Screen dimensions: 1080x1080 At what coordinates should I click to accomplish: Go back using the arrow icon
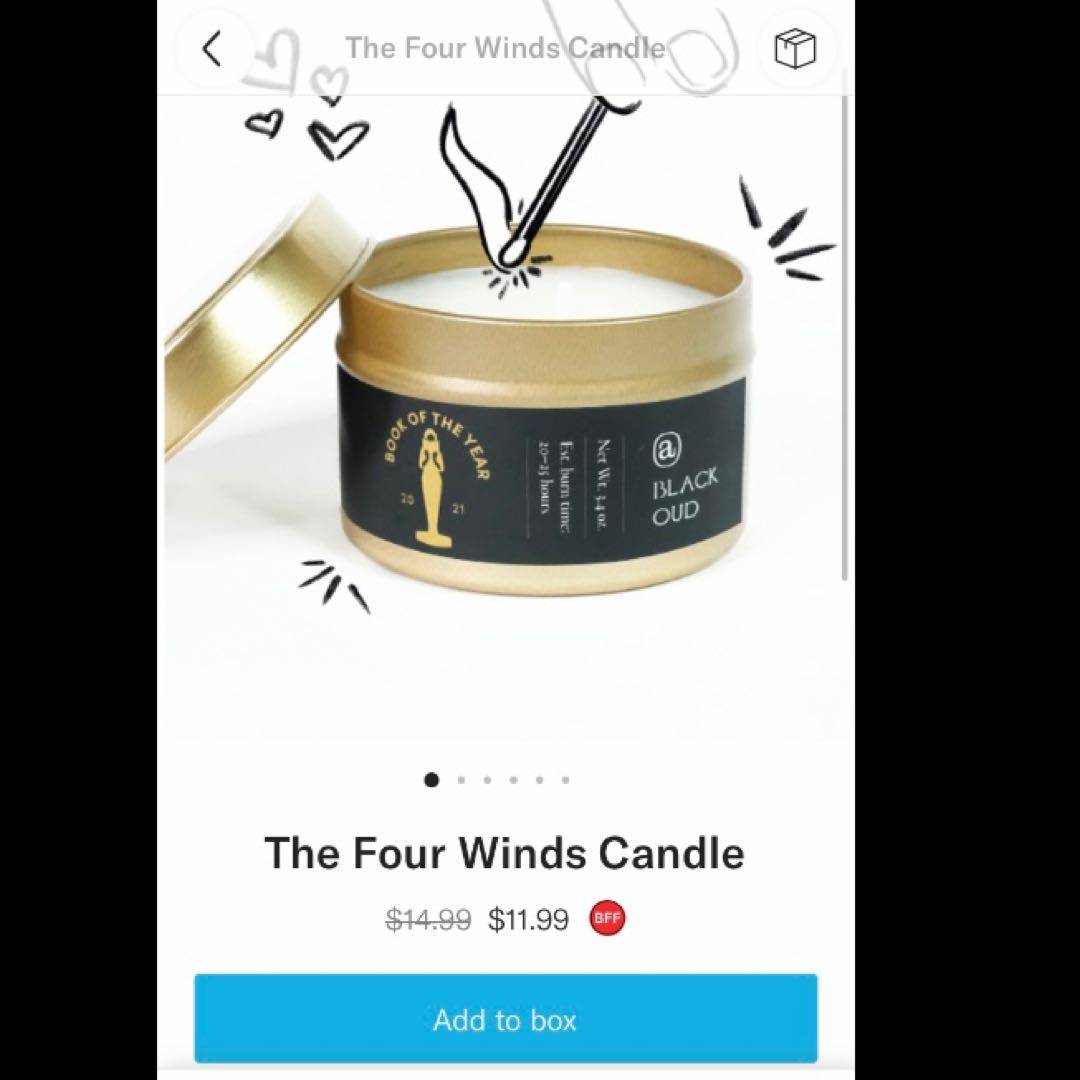(212, 48)
